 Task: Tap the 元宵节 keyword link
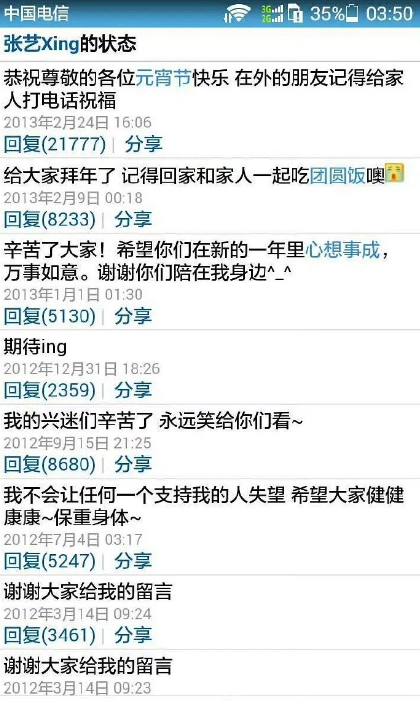tap(163, 77)
